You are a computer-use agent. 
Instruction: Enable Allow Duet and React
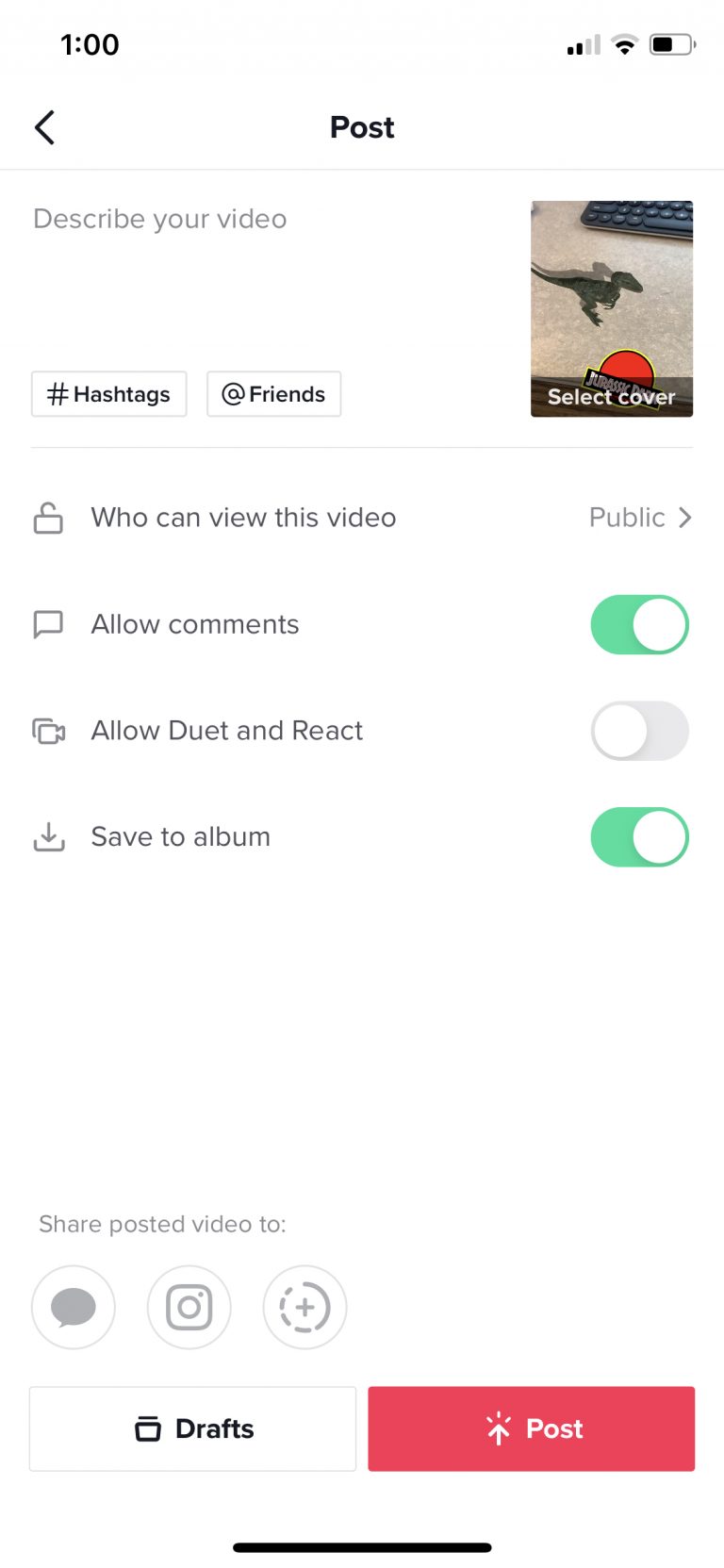pos(639,730)
